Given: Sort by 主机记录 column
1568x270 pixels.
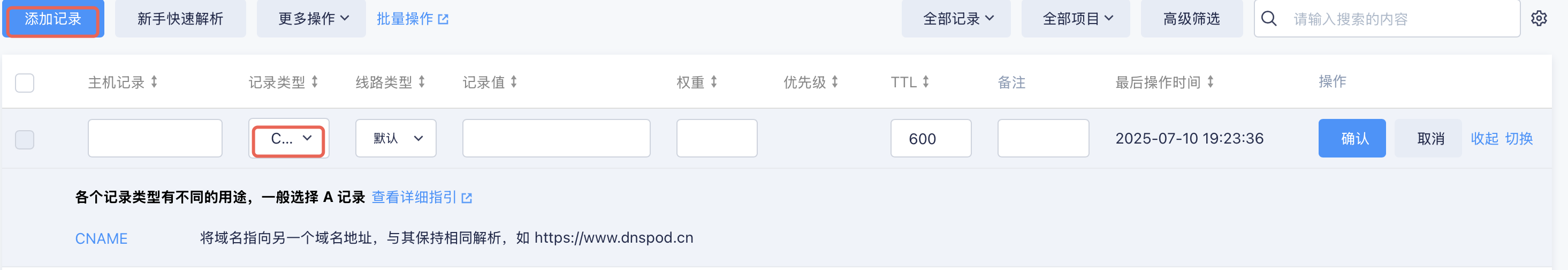Looking at the screenshot, I should point(123,82).
